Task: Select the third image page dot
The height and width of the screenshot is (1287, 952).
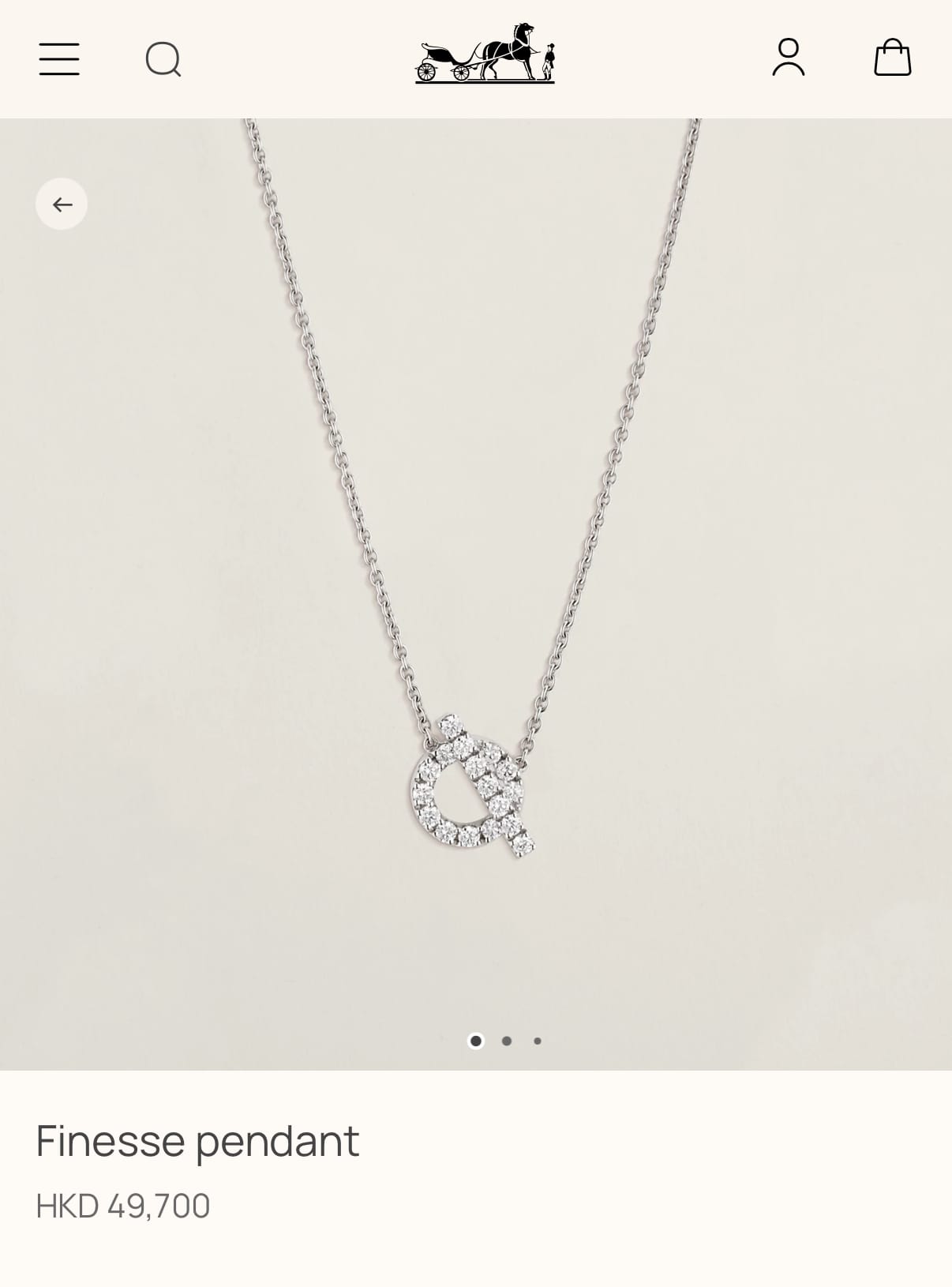Action: (x=538, y=1041)
